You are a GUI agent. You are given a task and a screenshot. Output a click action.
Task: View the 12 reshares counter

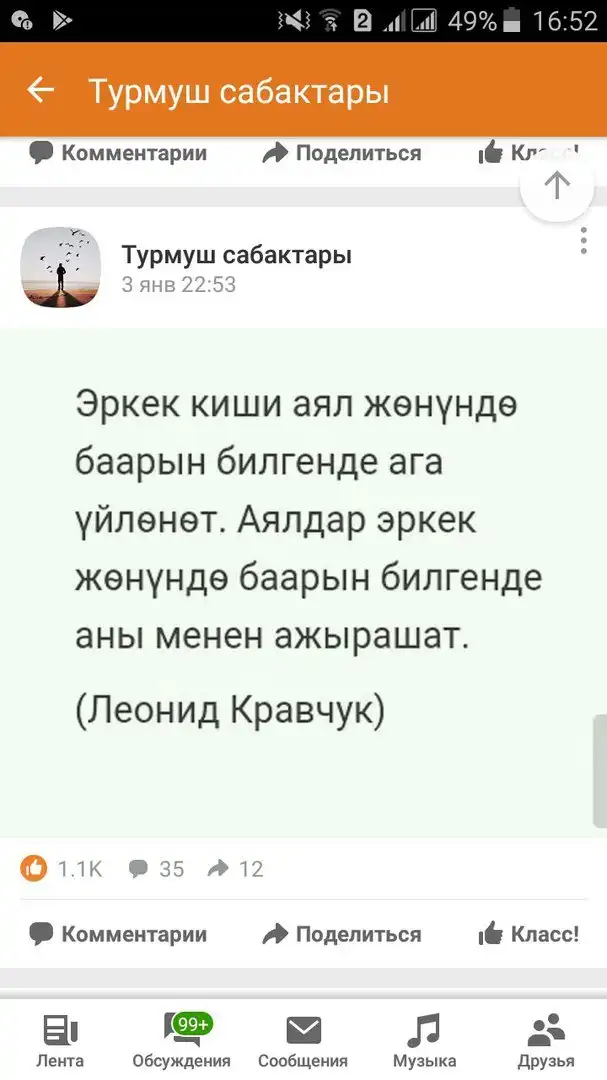pos(236,868)
